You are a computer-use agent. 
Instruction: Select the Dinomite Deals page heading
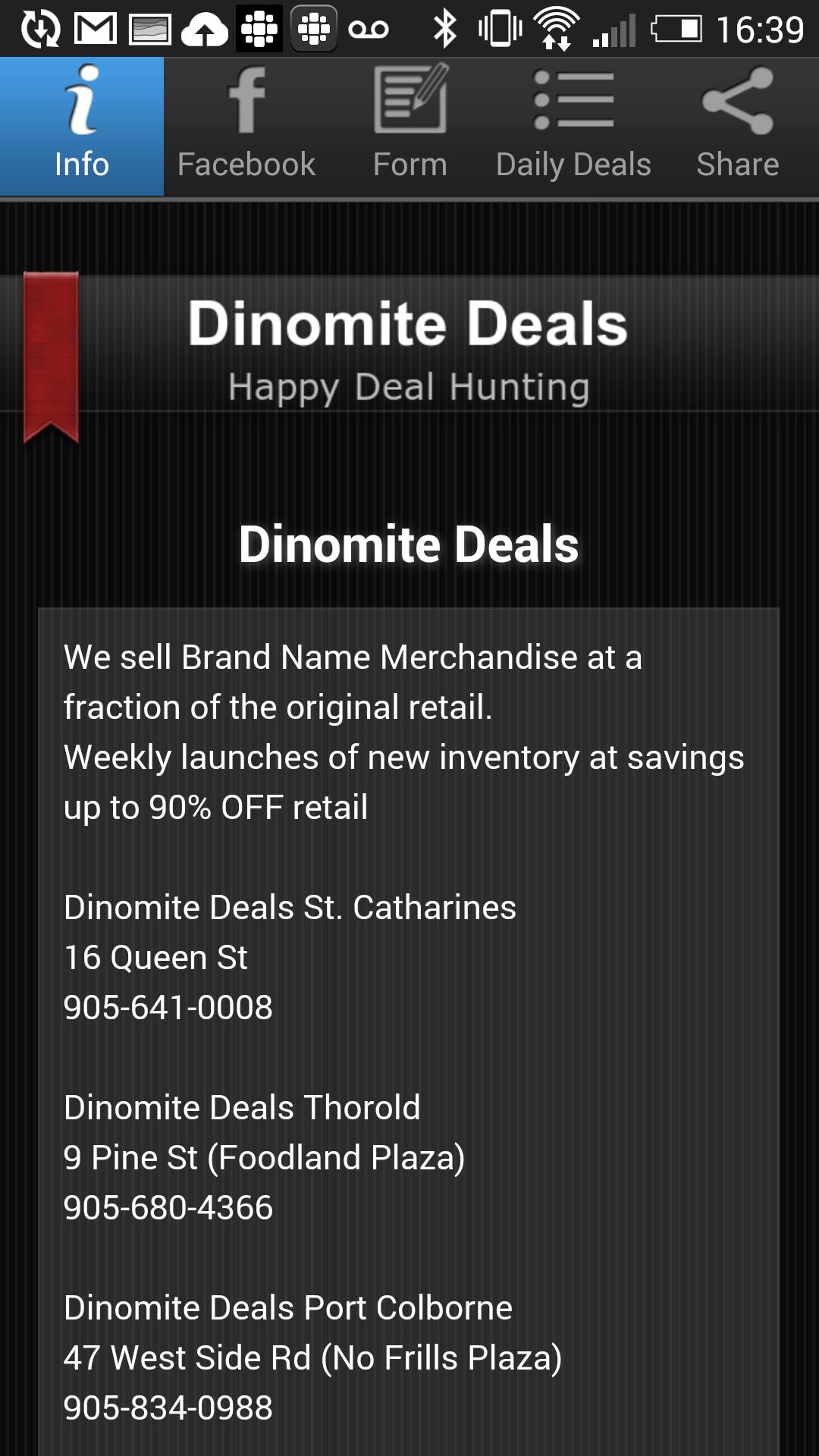[409, 543]
